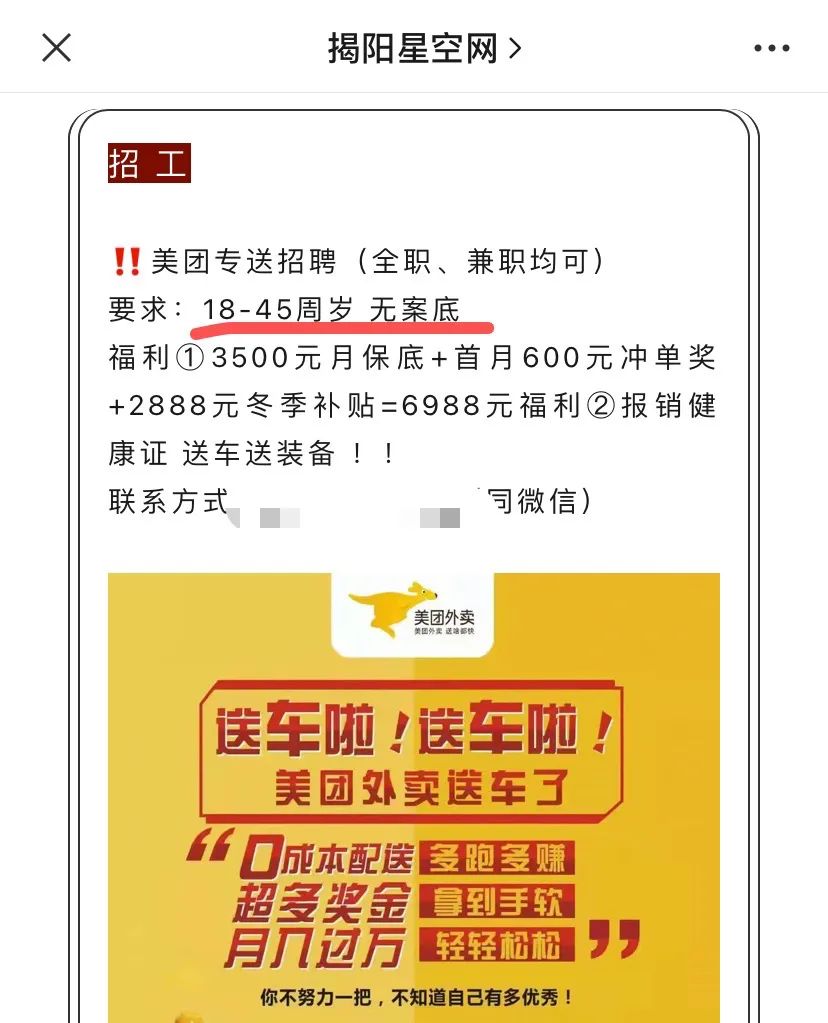Open the more options menu
Viewport: 828px width, 1023px height.
(771, 48)
